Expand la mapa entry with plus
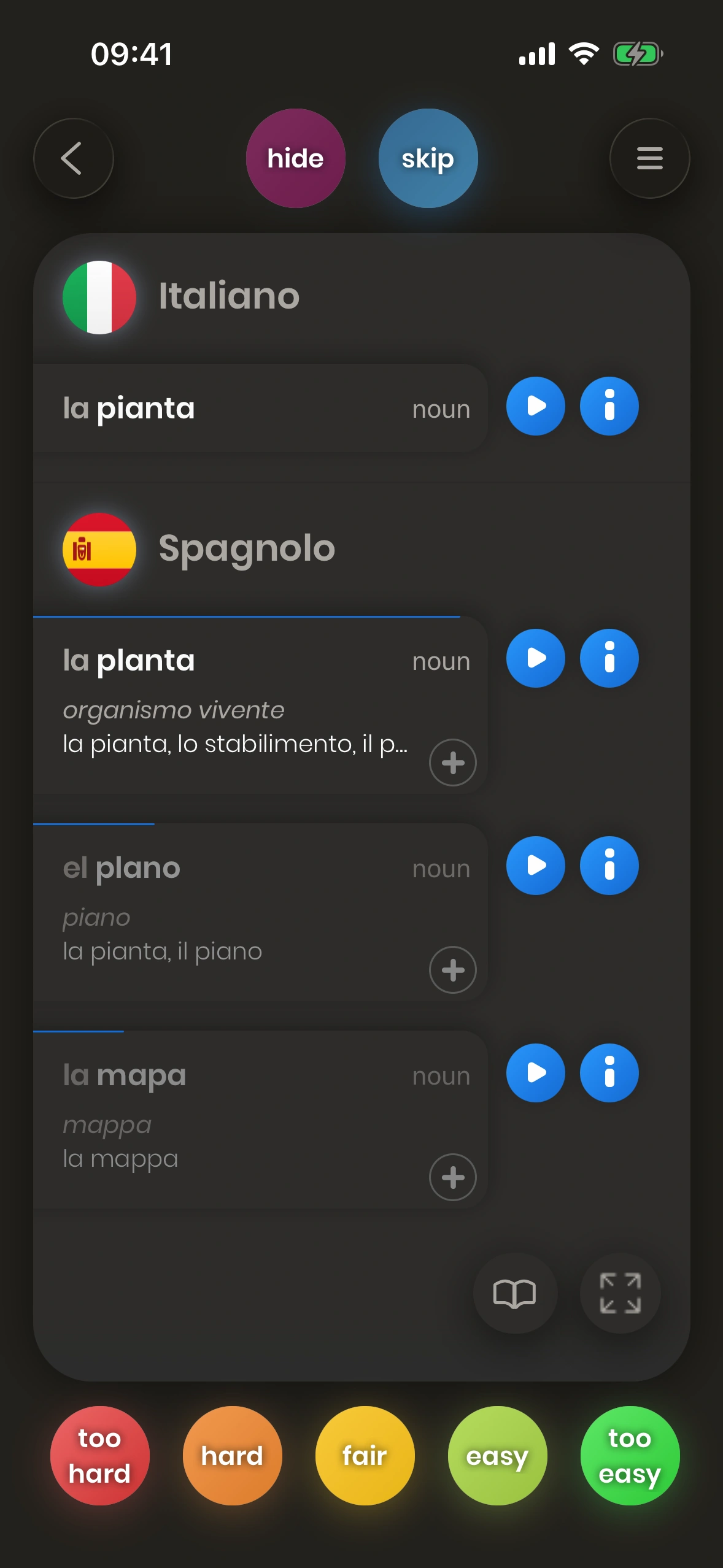Image resolution: width=723 pixels, height=1568 pixels. pos(452,1177)
